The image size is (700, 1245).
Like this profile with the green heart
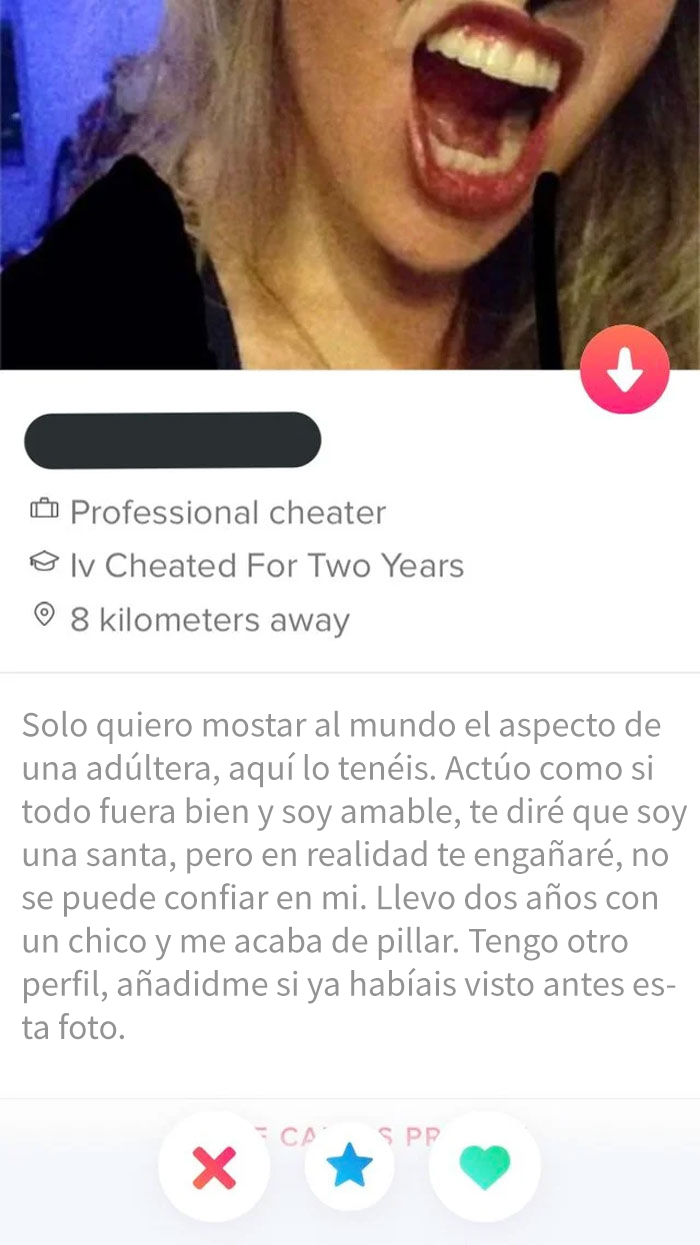[485, 1167]
